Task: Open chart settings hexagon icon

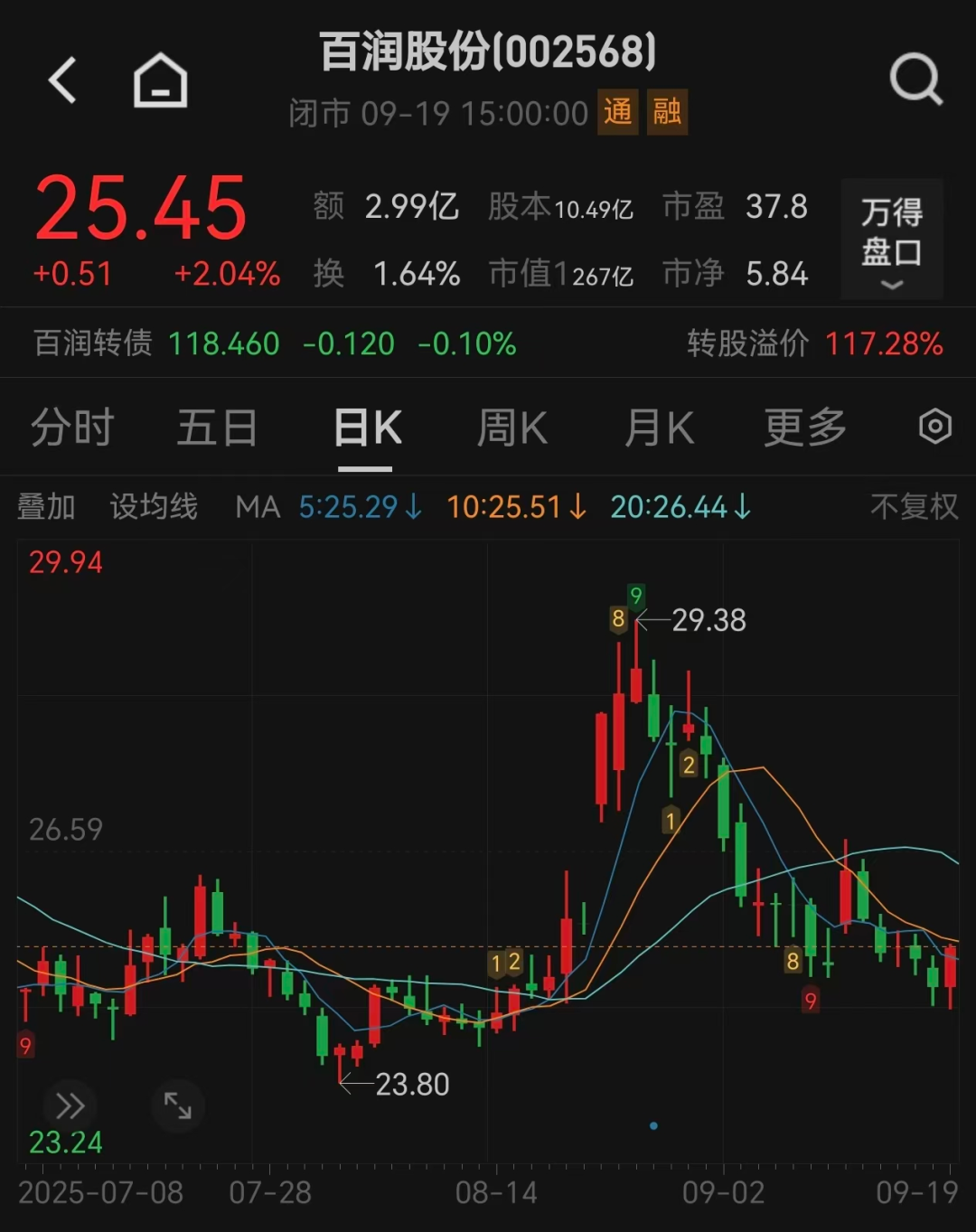Action: (934, 427)
